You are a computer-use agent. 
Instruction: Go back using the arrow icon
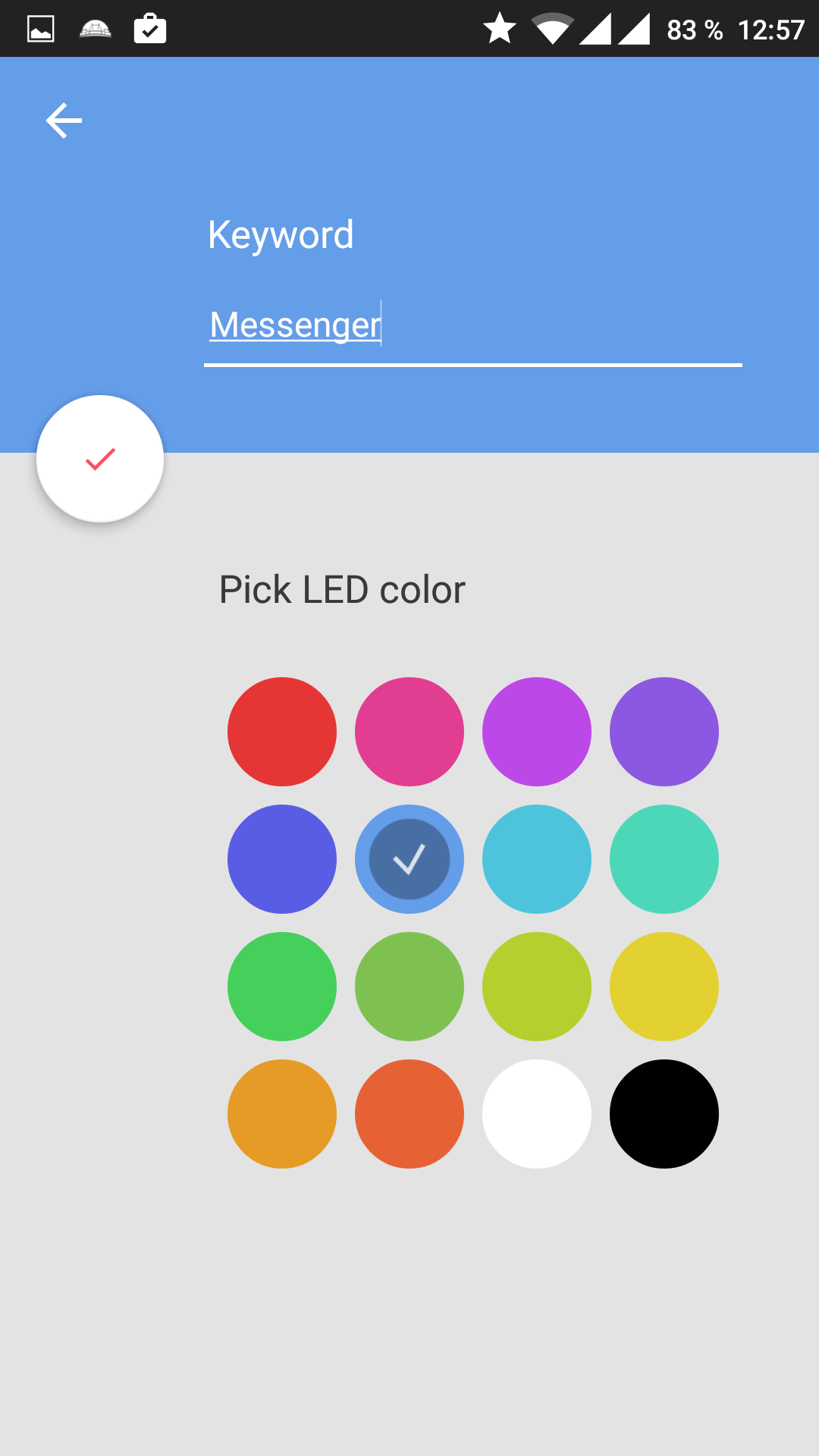64,121
